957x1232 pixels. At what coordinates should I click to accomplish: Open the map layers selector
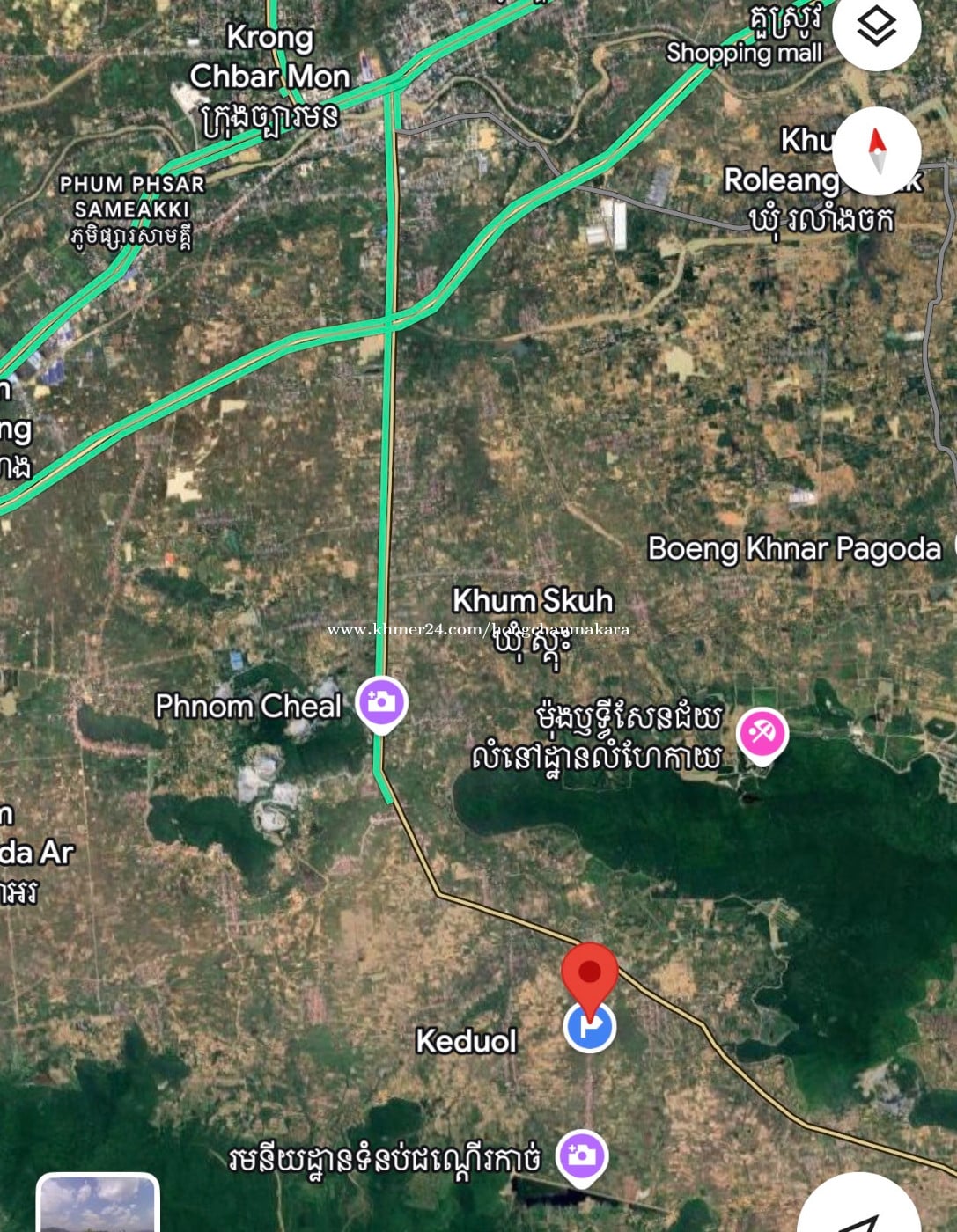click(x=876, y=29)
